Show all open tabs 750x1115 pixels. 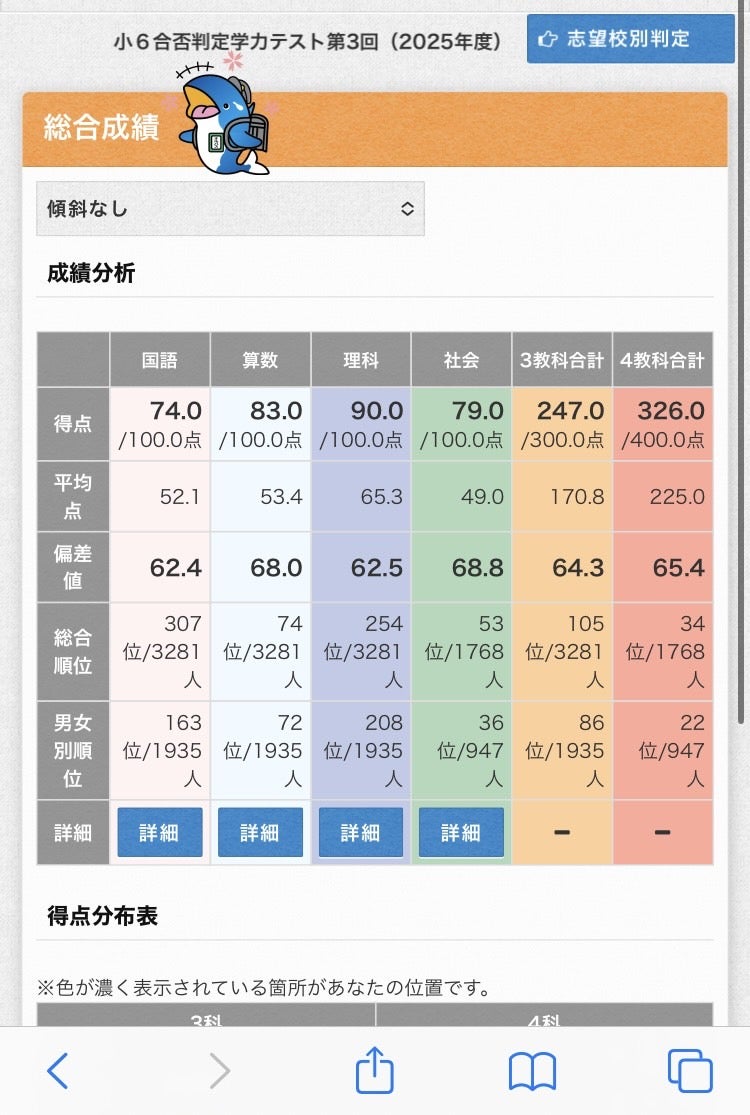pyautogui.click(x=689, y=1070)
